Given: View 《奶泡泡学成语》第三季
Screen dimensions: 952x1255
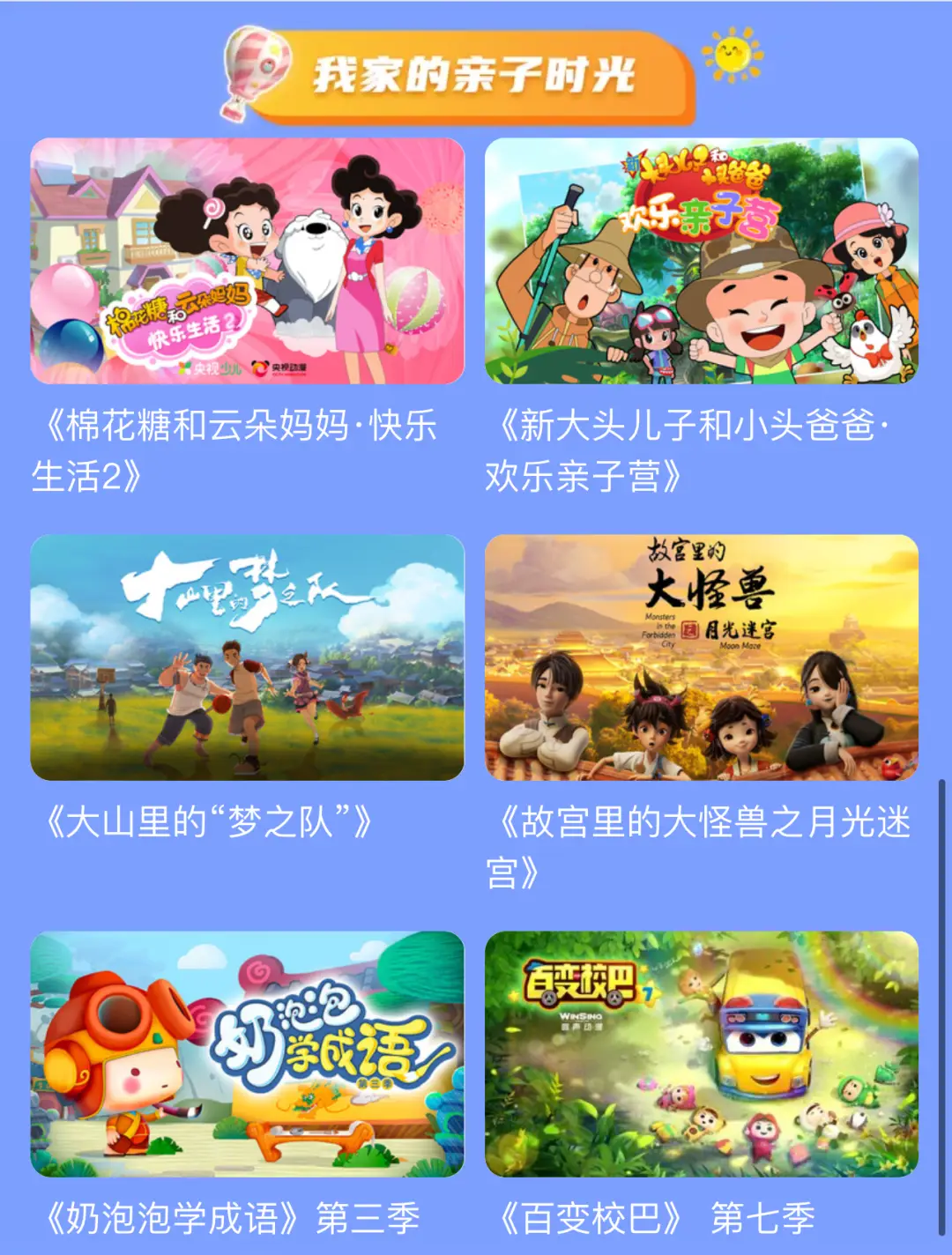Looking at the screenshot, I should pos(247,1054).
